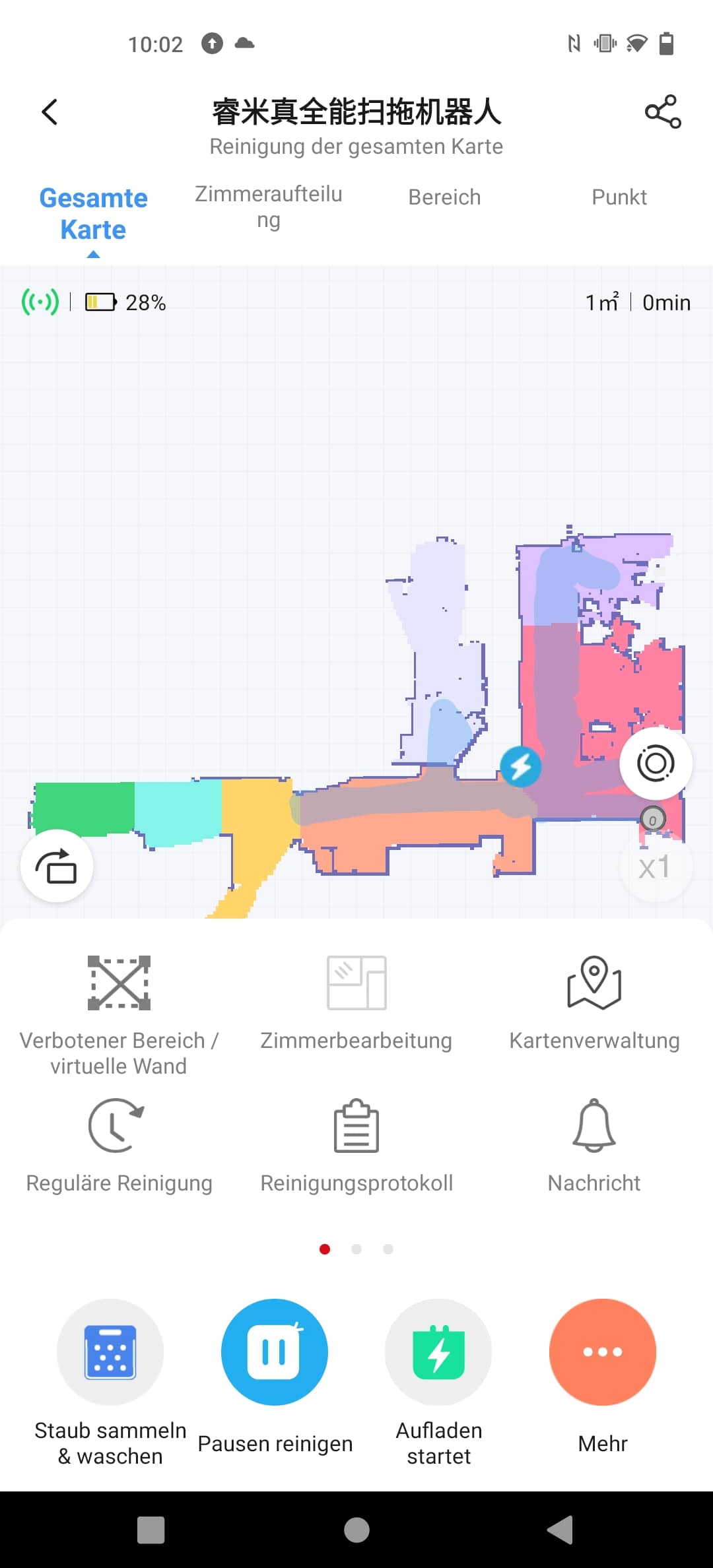
Task: Open Verbotener Bereich / virtuelle Wand
Action: [119, 1016]
